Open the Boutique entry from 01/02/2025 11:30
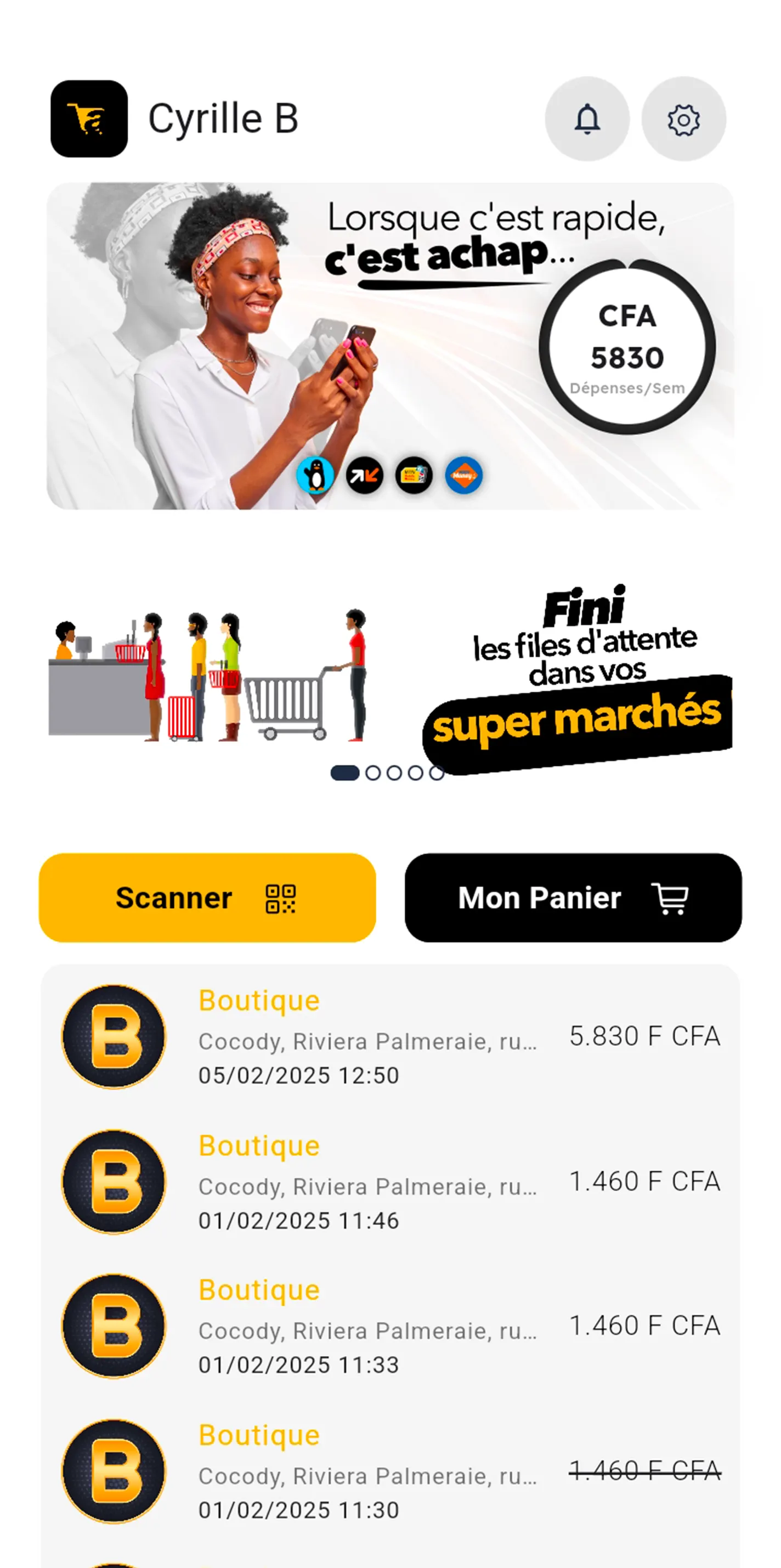This screenshot has width=781, height=1568. click(x=389, y=1470)
